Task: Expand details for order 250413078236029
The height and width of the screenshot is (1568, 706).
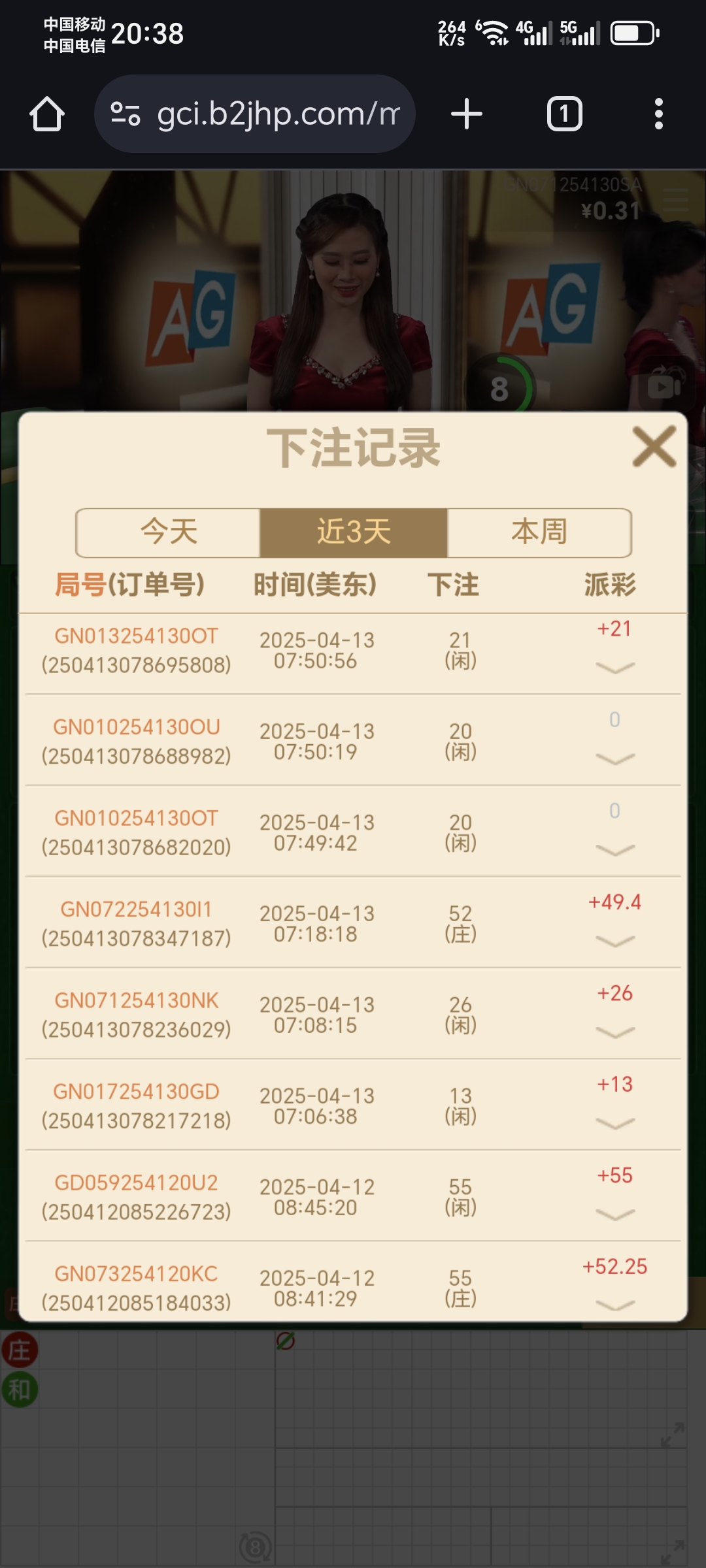Action: 615,1032
